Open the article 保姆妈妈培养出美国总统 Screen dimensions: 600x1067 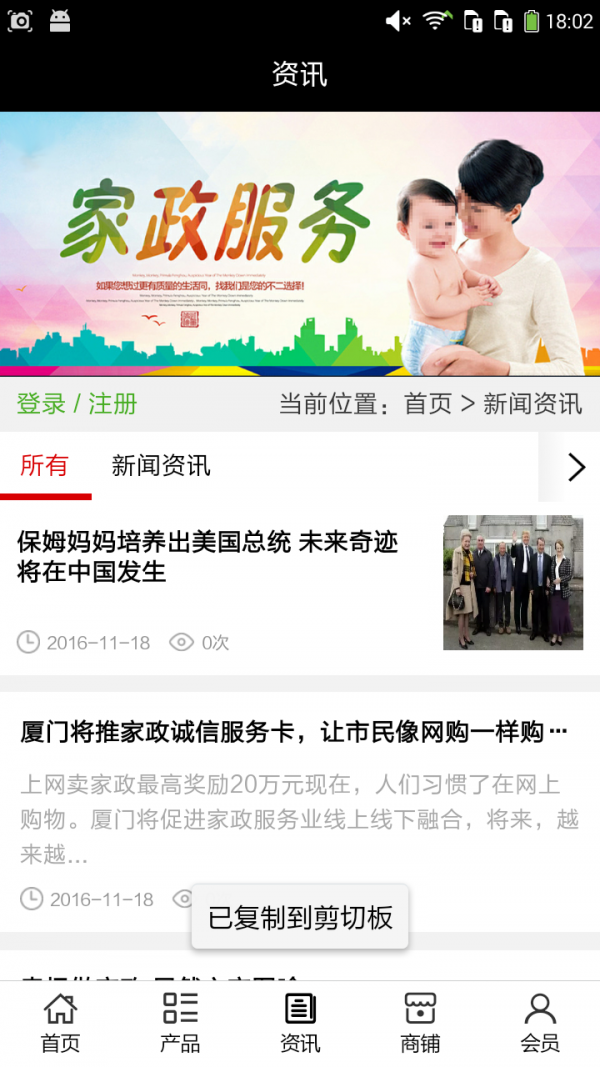[x=208, y=557]
